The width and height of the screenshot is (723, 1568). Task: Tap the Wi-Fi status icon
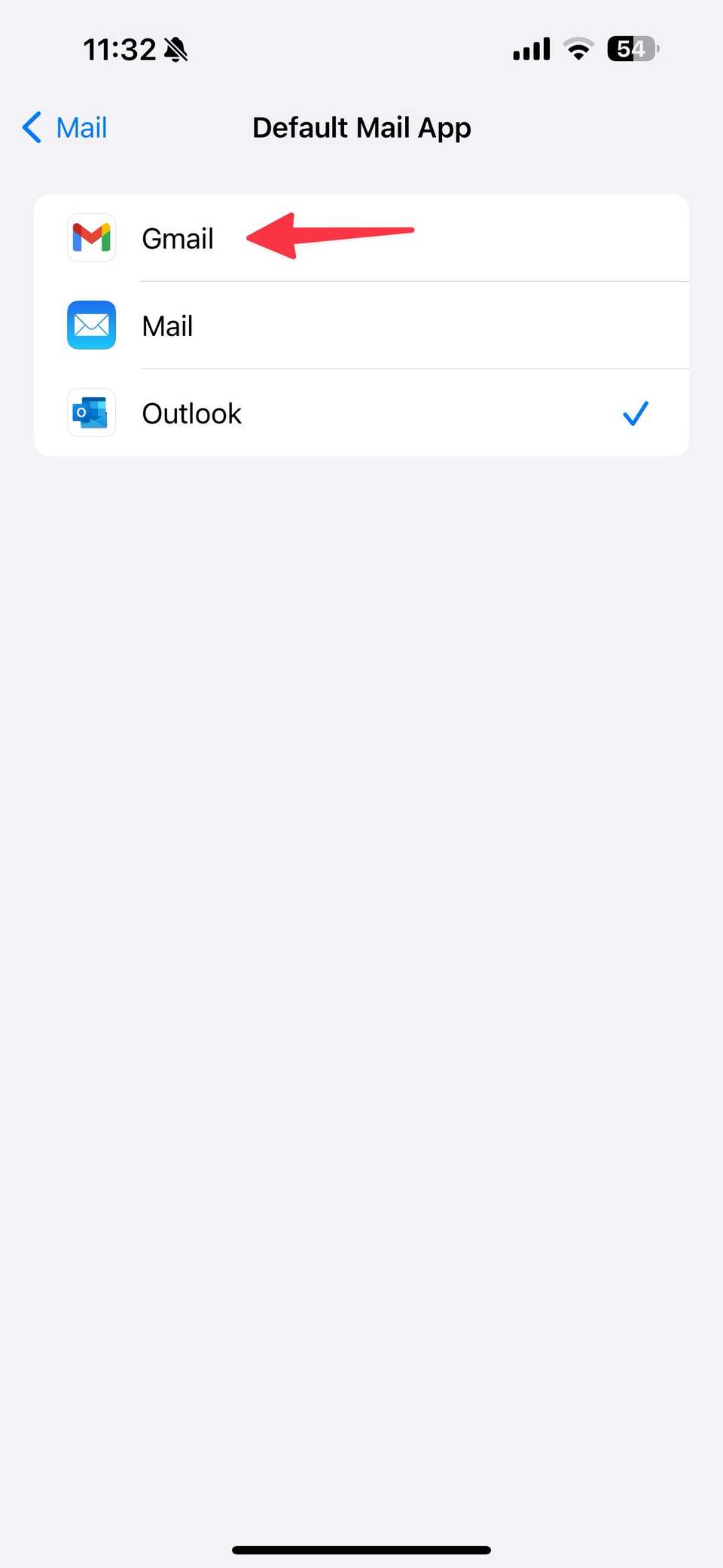[x=578, y=48]
